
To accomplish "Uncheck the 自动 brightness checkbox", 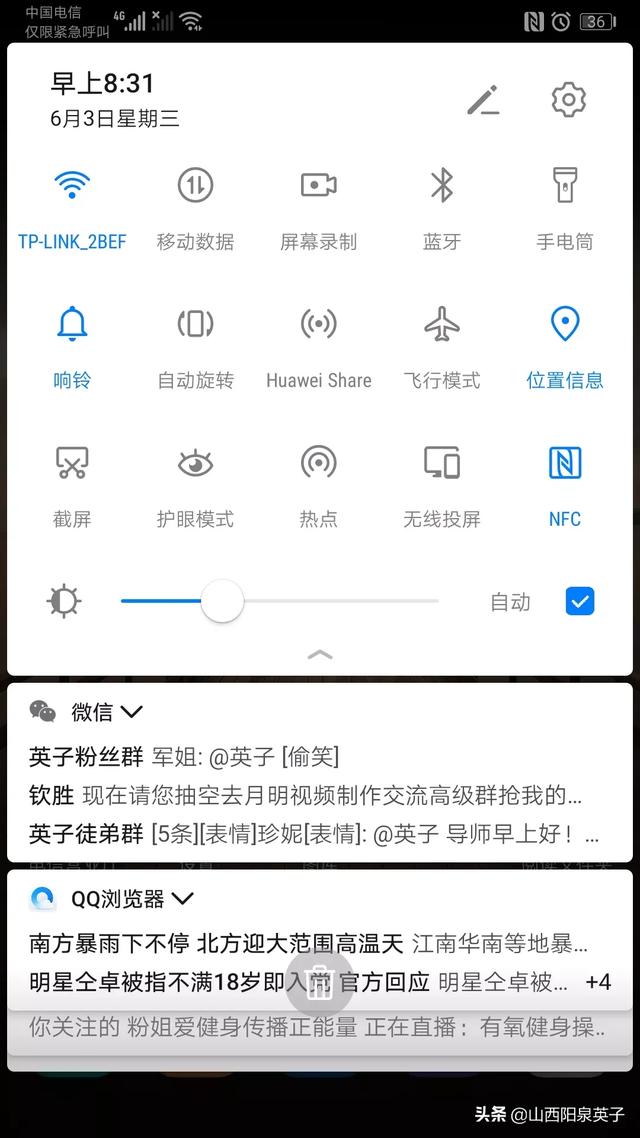I will [x=580, y=601].
